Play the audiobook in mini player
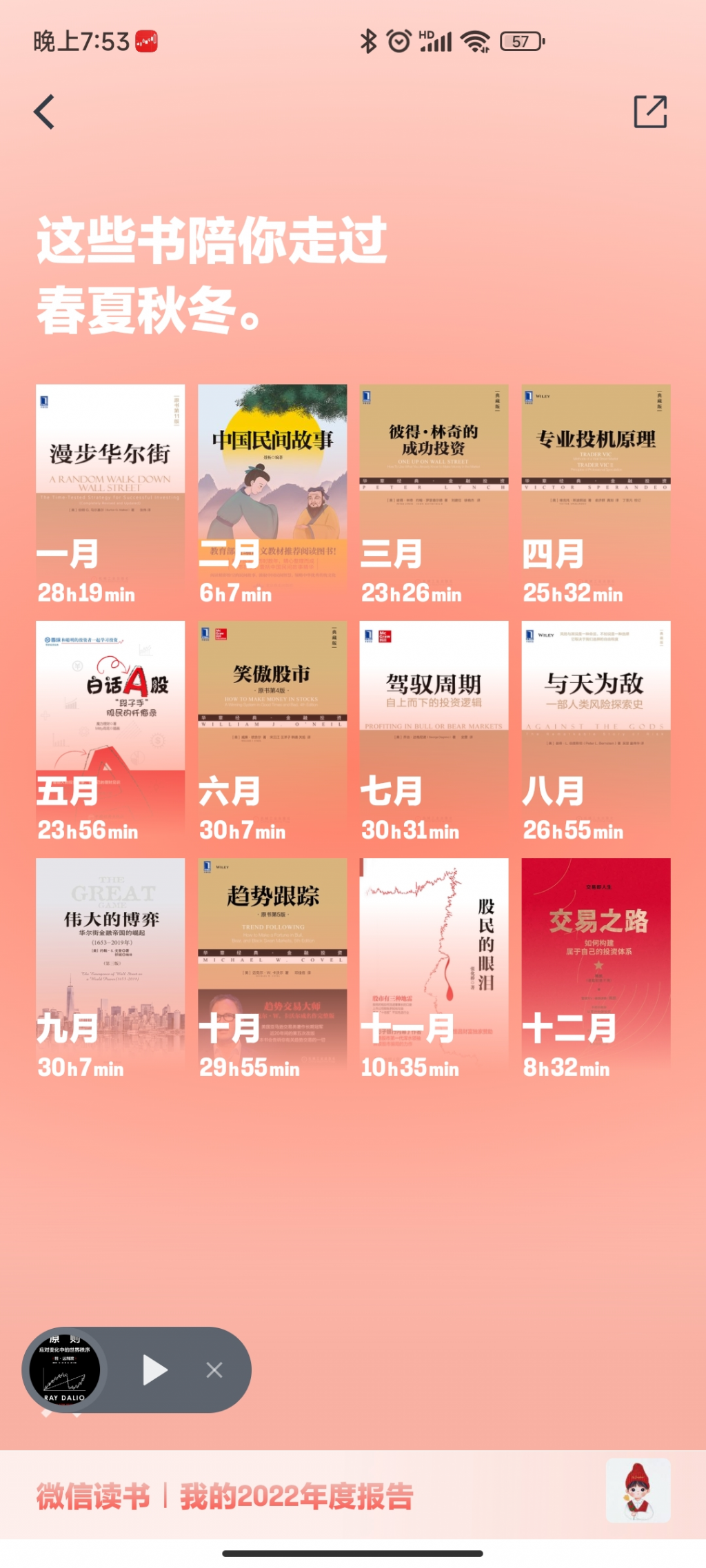The height and width of the screenshot is (1568, 706). click(154, 1370)
